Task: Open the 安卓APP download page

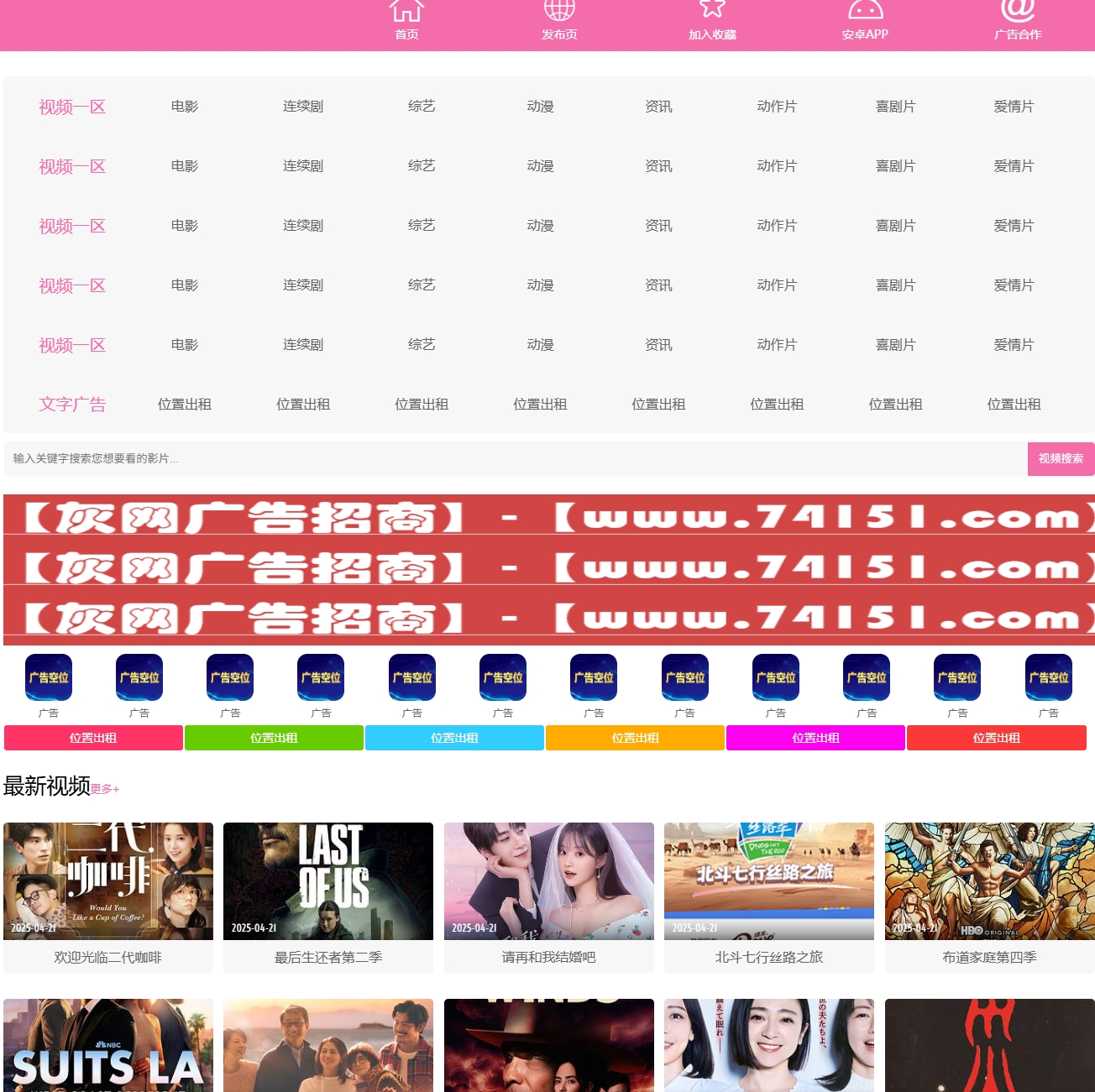Action: [865, 20]
